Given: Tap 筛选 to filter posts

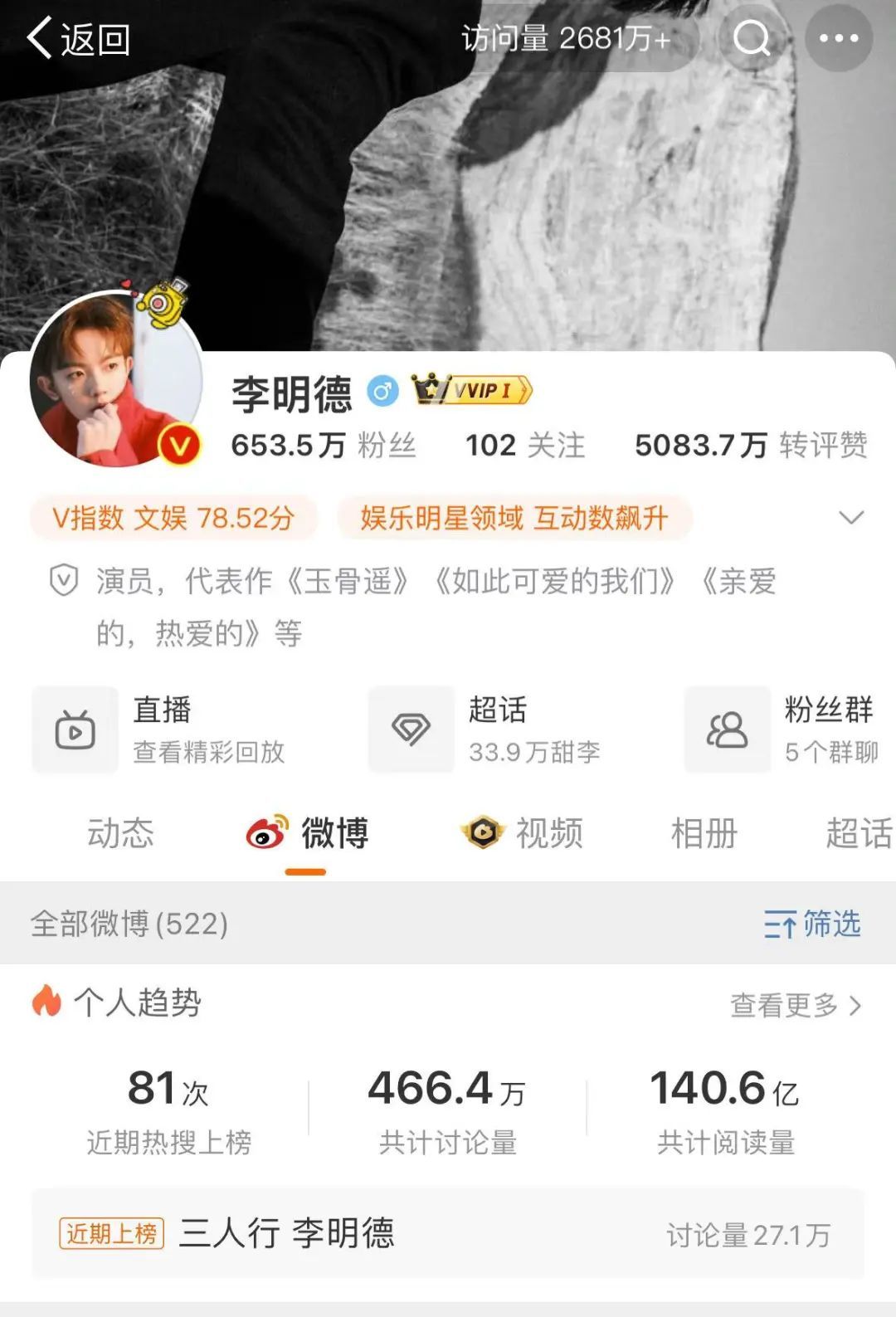Looking at the screenshot, I should 812,924.
